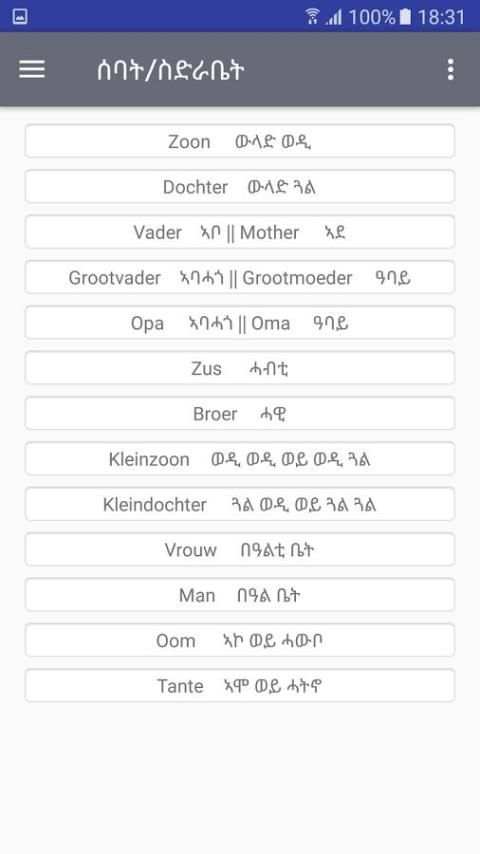Tap the Zoon word button

[x=240, y=141]
